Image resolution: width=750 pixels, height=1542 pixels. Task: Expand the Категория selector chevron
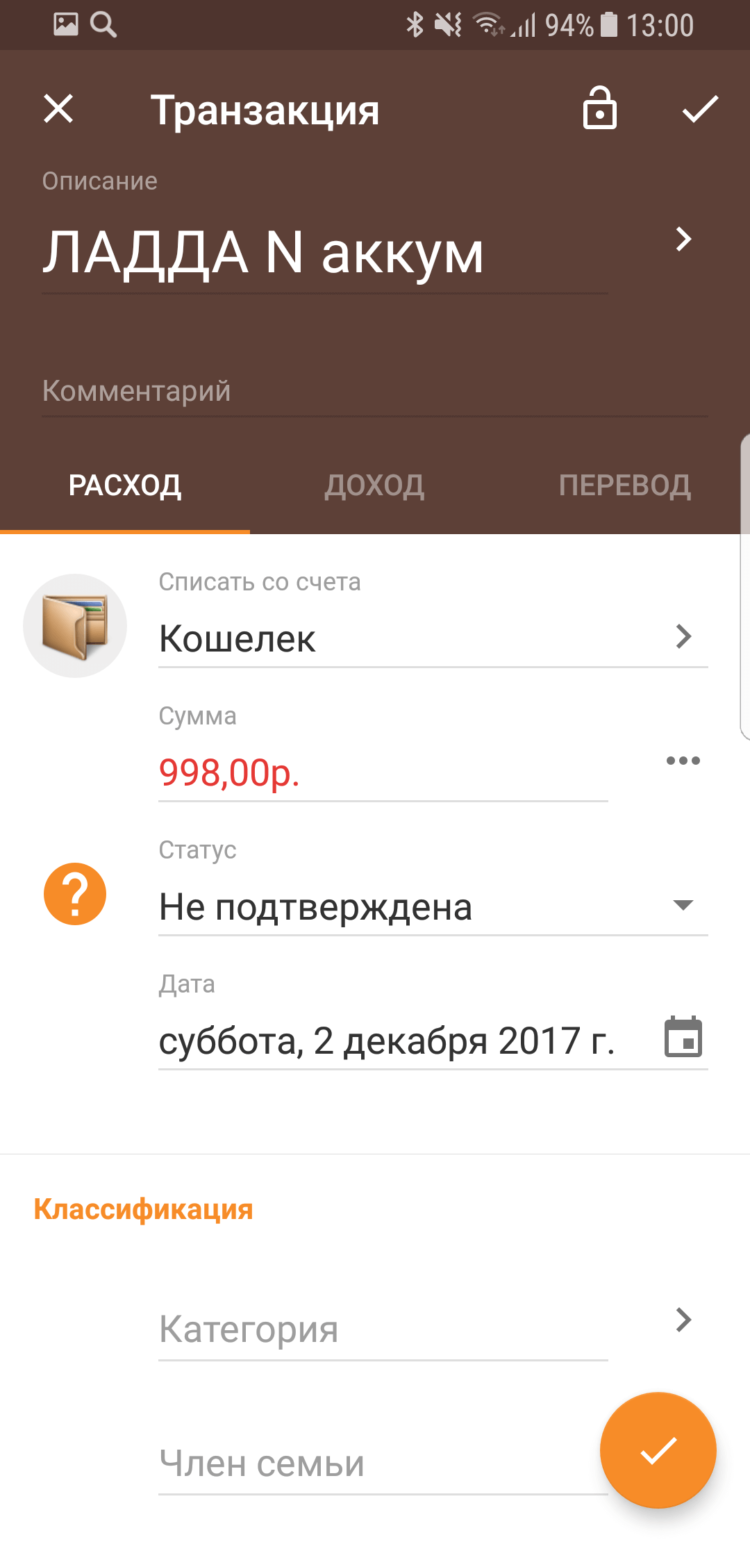683,1320
